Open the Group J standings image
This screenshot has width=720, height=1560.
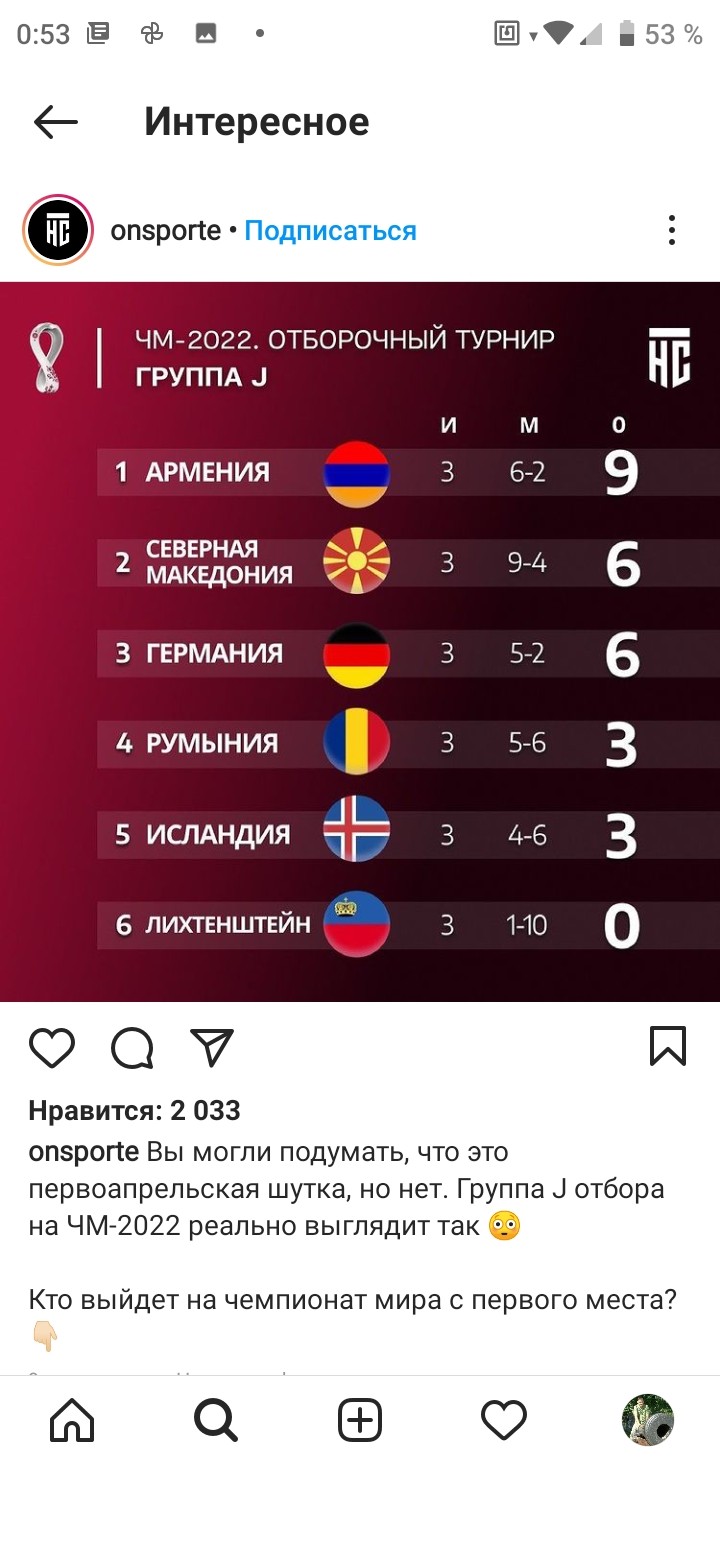click(x=360, y=641)
